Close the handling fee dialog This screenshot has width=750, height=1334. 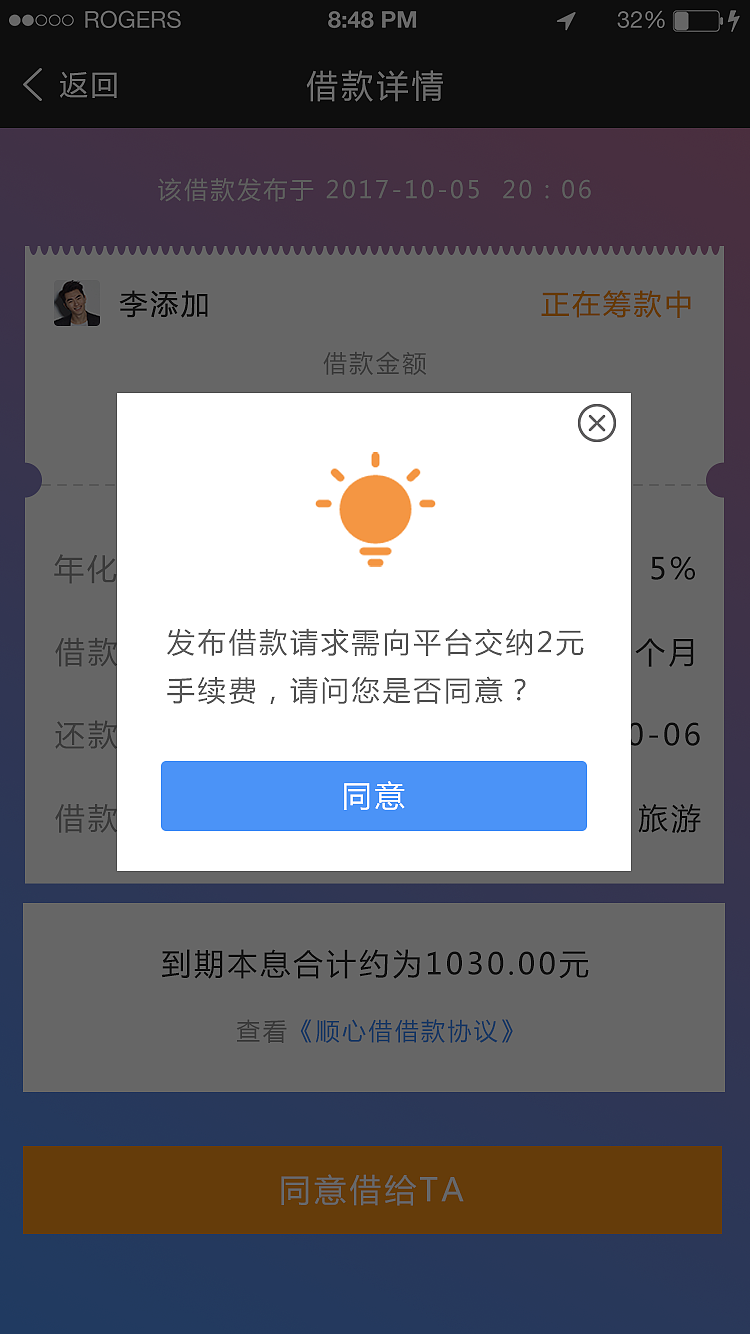click(597, 423)
